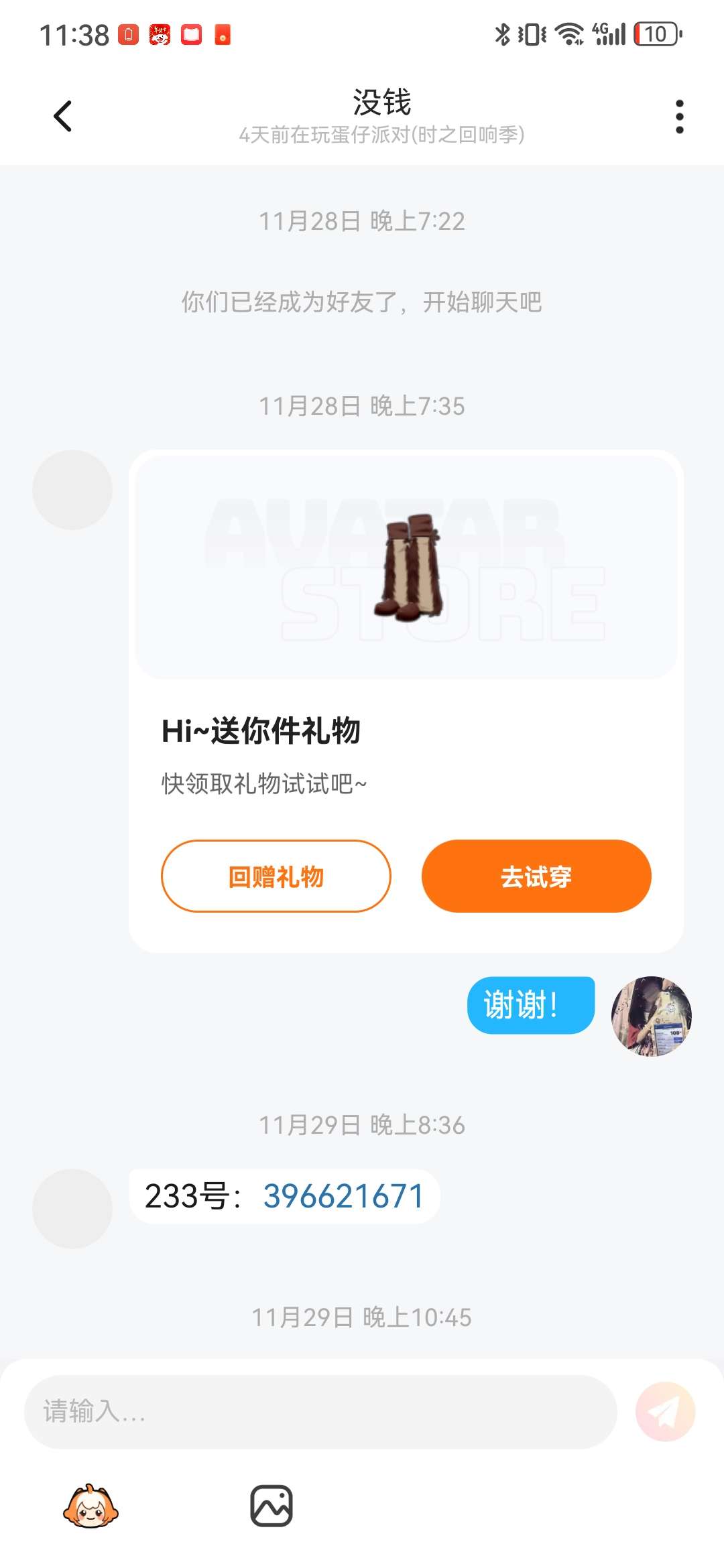Open the sender's avatar beside the gift card
Viewport: 724px width, 1568px height.
[72, 490]
